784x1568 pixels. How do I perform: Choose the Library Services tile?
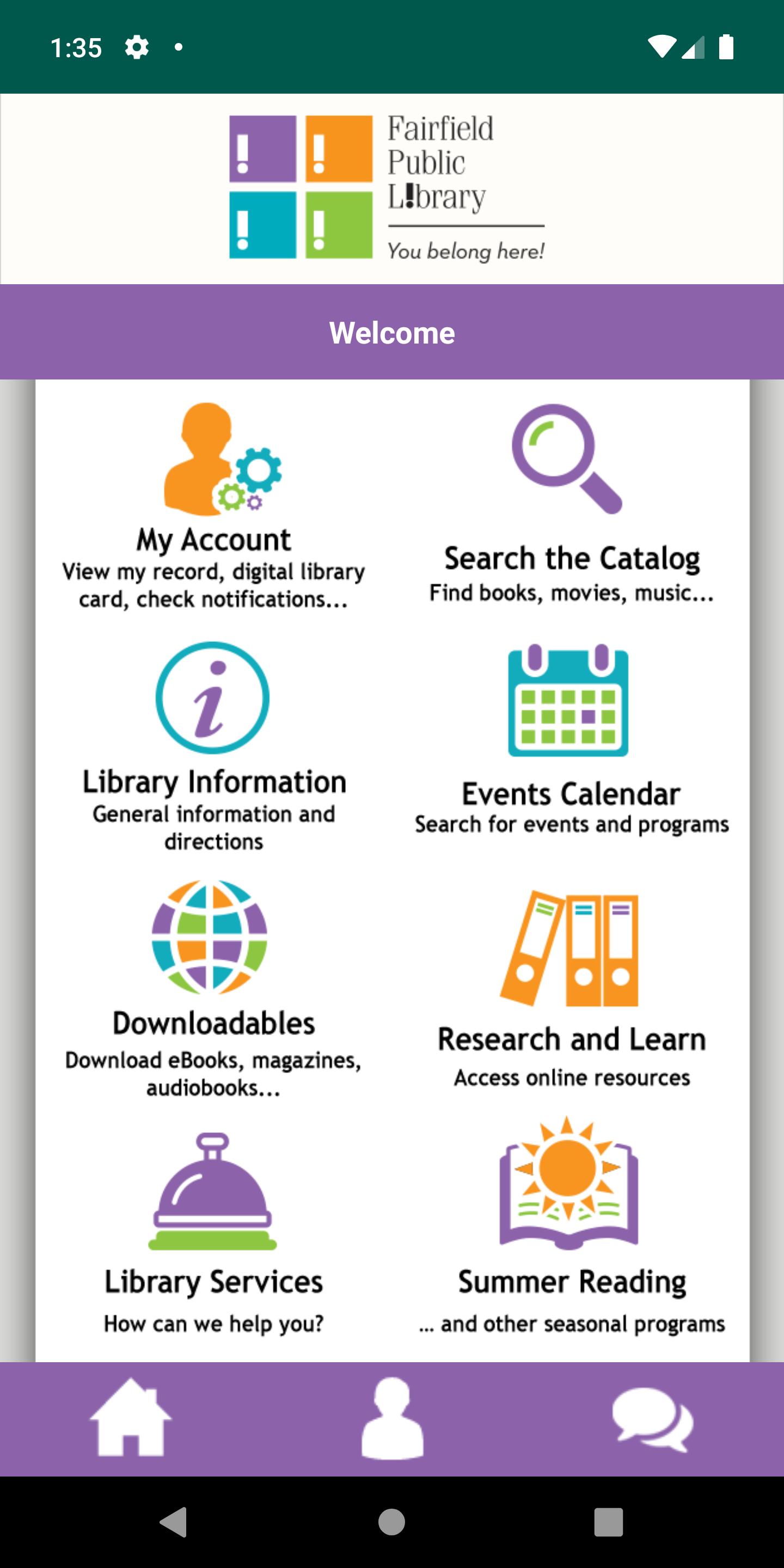[213, 1234]
